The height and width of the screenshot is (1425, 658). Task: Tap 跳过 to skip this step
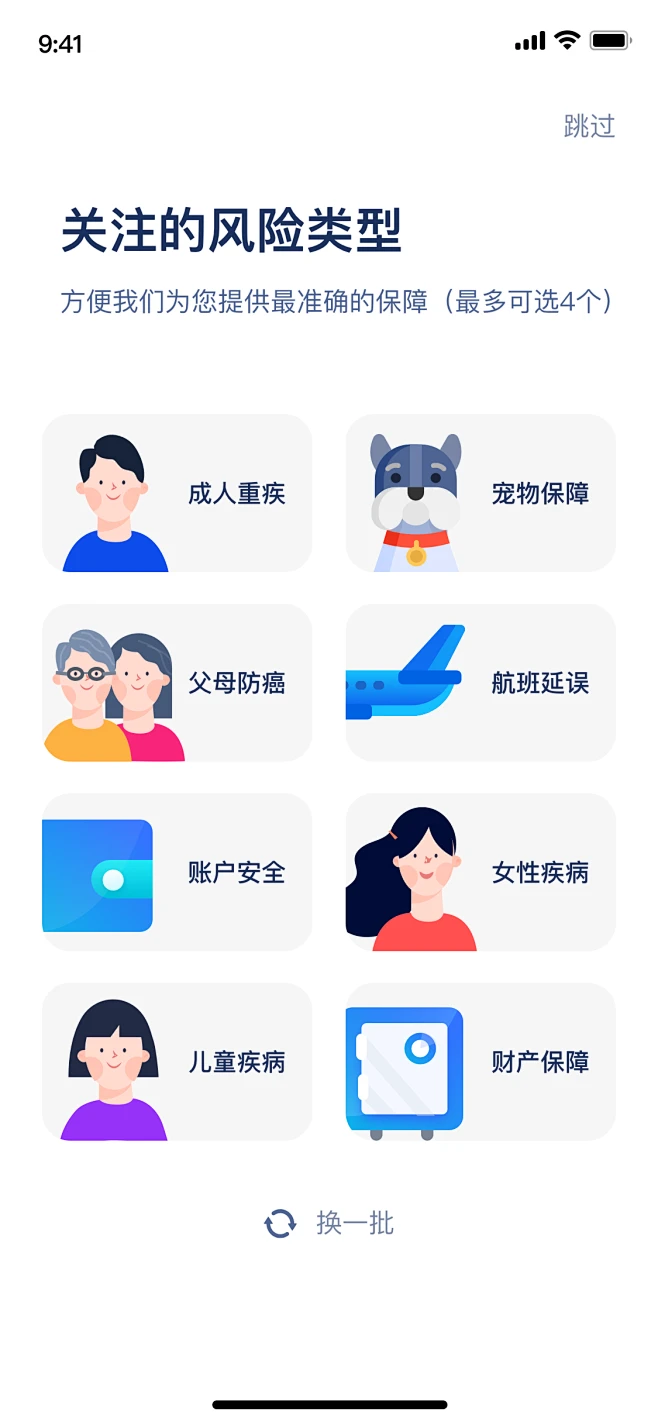[589, 127]
